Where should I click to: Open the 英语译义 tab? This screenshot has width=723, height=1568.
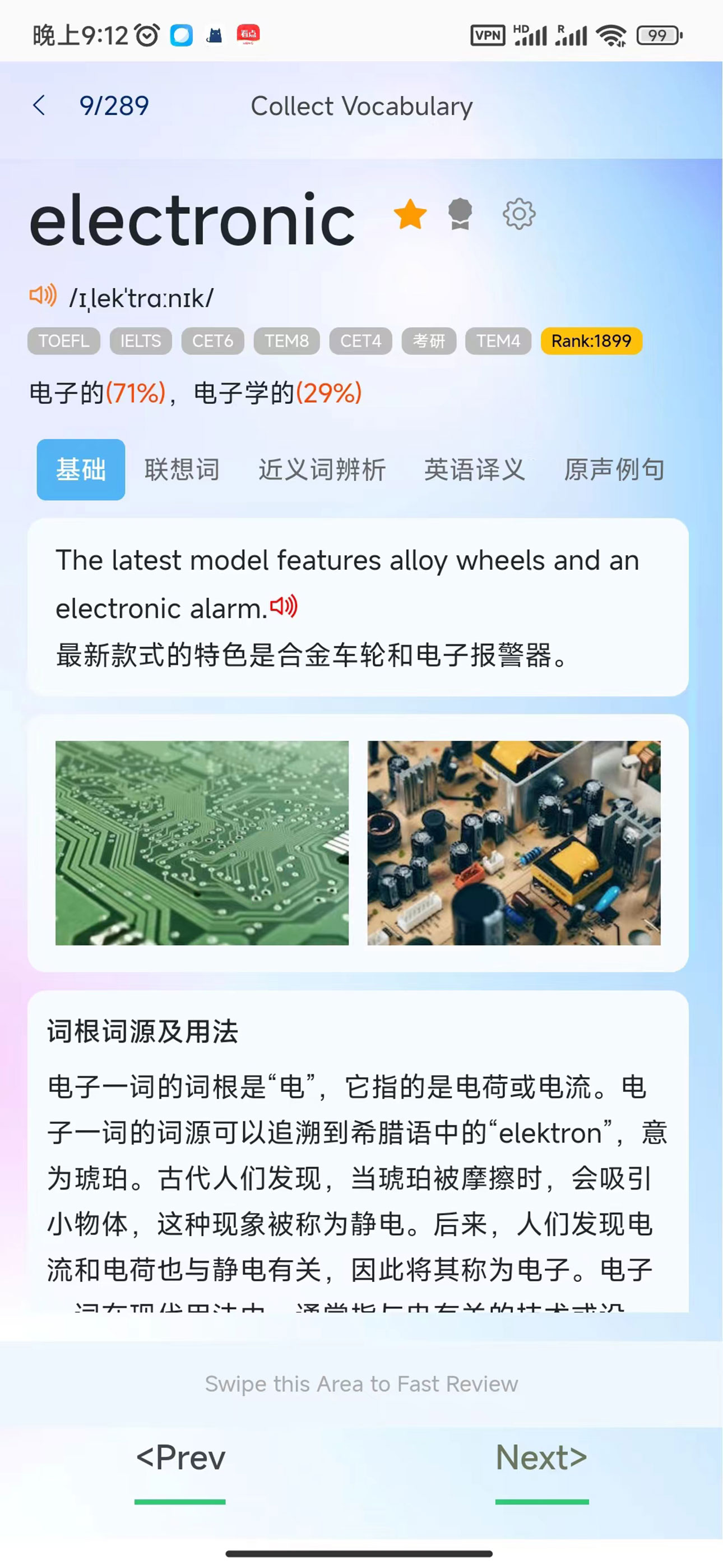point(475,470)
